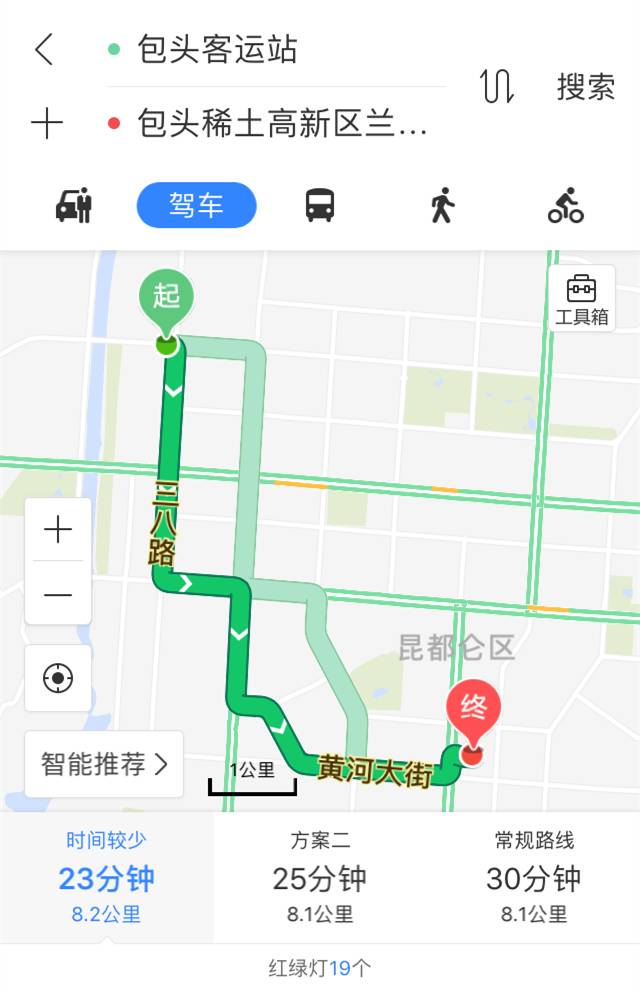Screen dimensions: 640x993
Task: Switch to taxi/ride-hailing mode
Action: tap(74, 206)
